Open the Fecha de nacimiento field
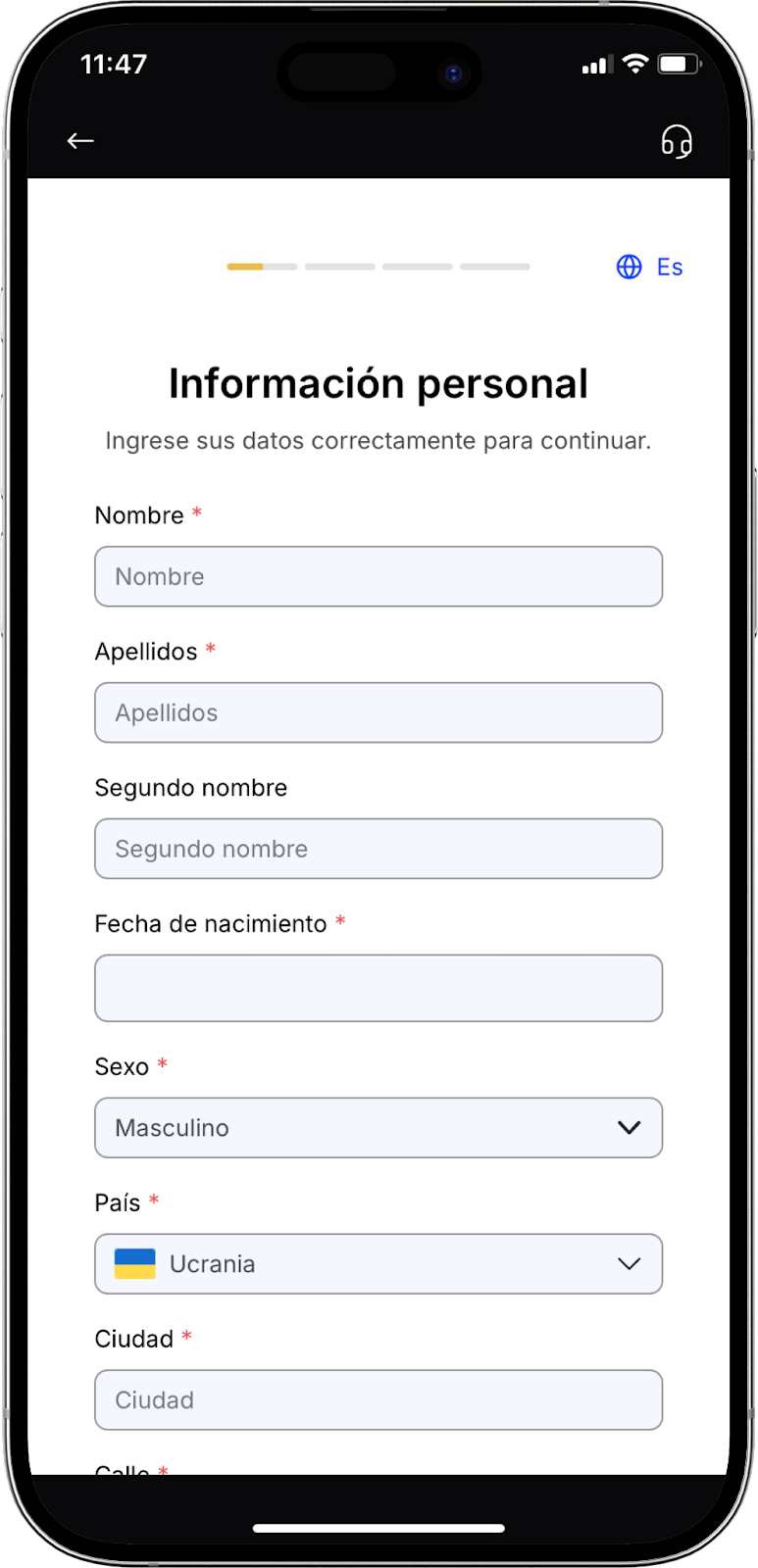The width and height of the screenshot is (758, 1568). (x=379, y=988)
